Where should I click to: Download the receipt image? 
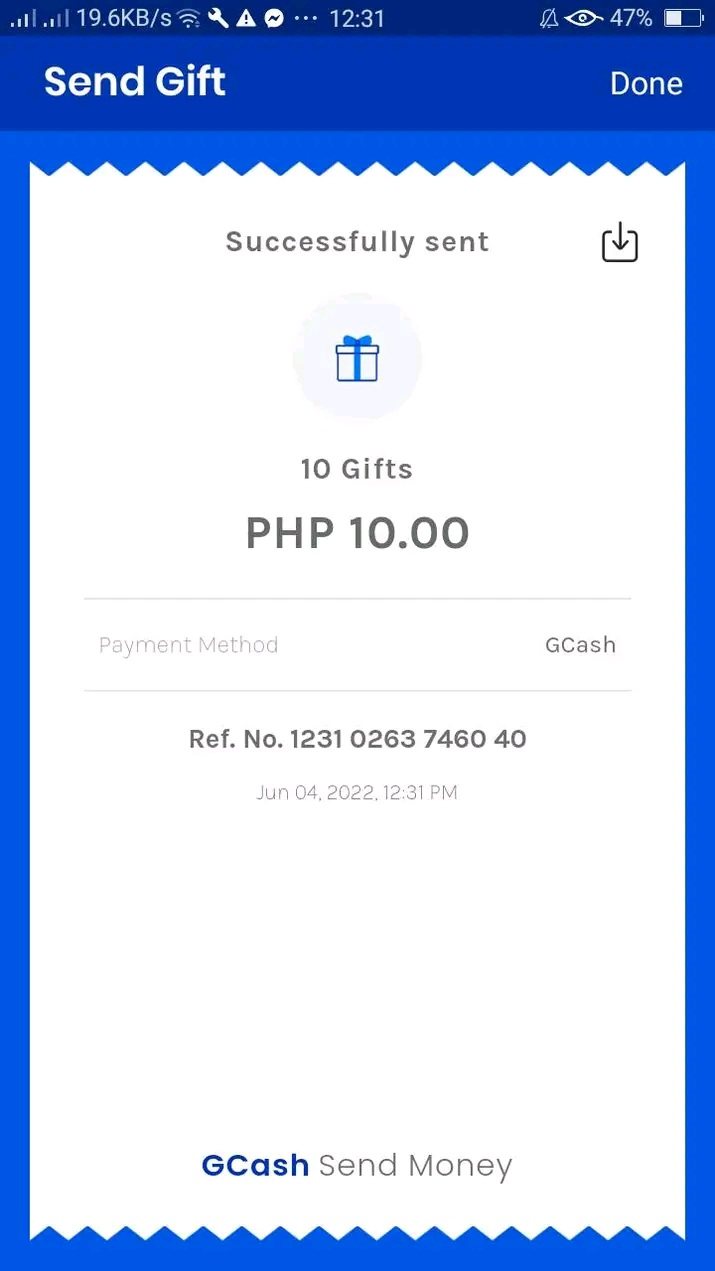pyautogui.click(x=619, y=243)
